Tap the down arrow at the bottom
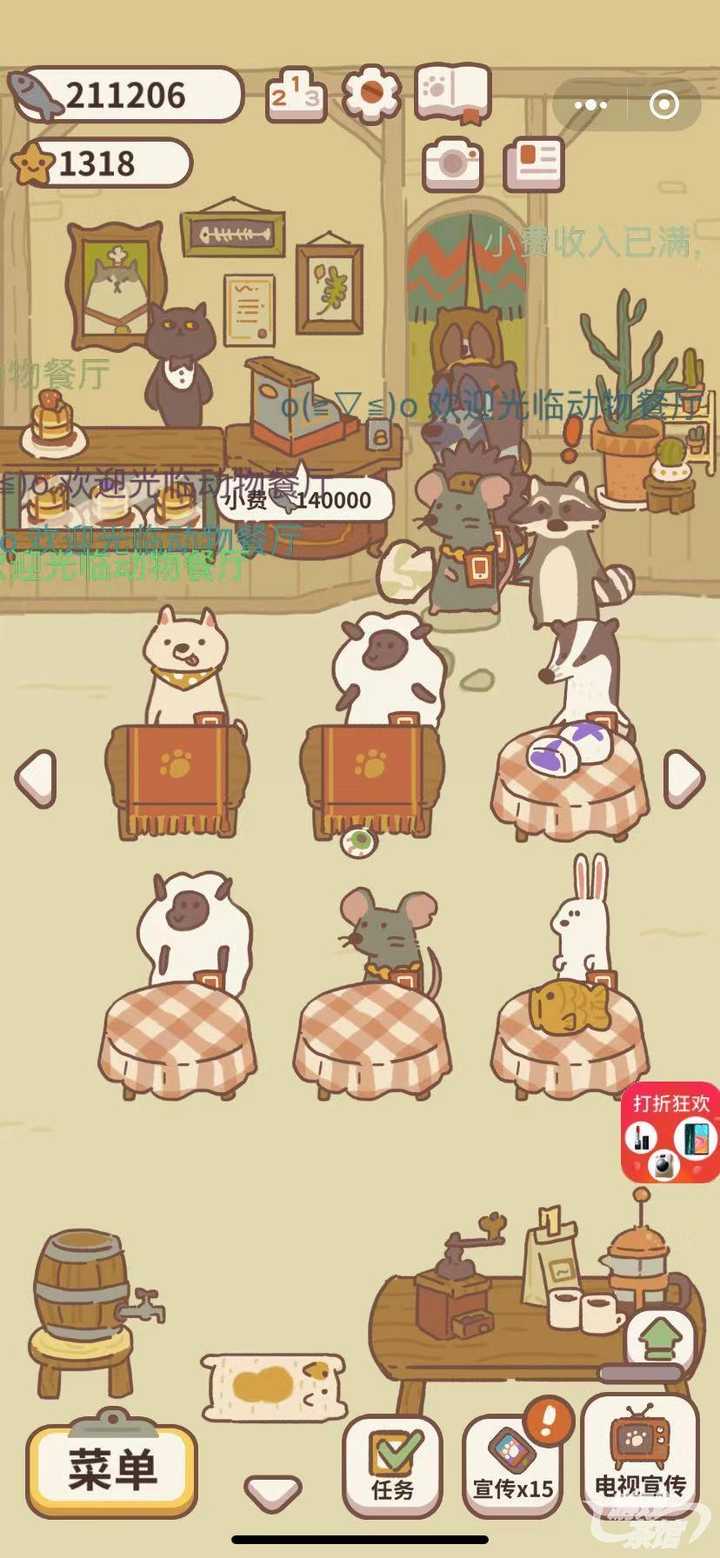The width and height of the screenshot is (720, 1558). click(272, 1492)
